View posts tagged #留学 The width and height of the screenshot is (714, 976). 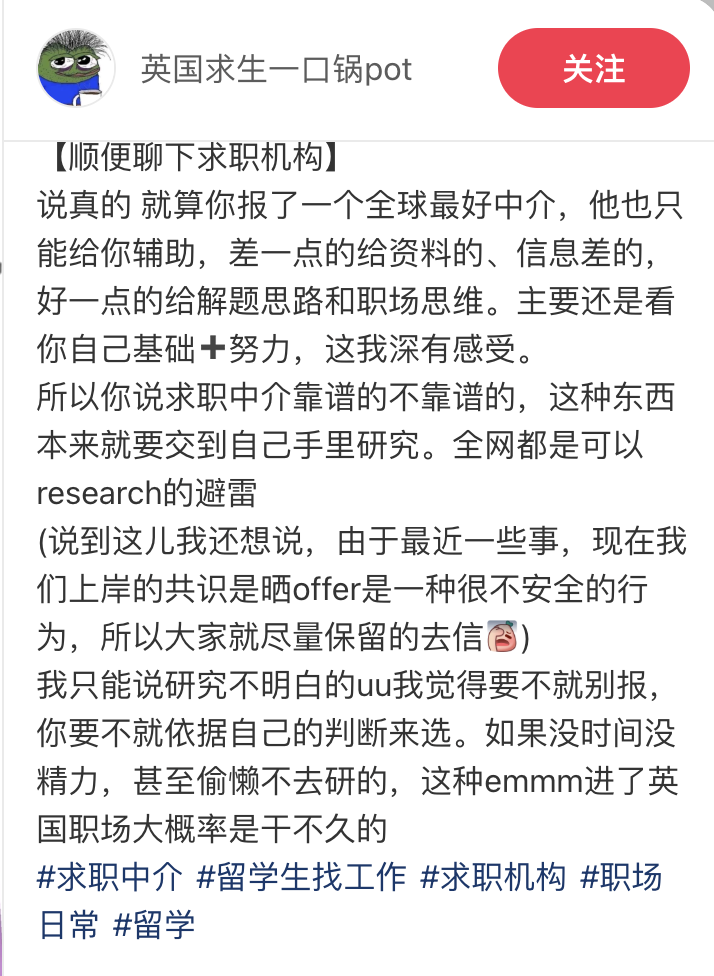point(154,924)
